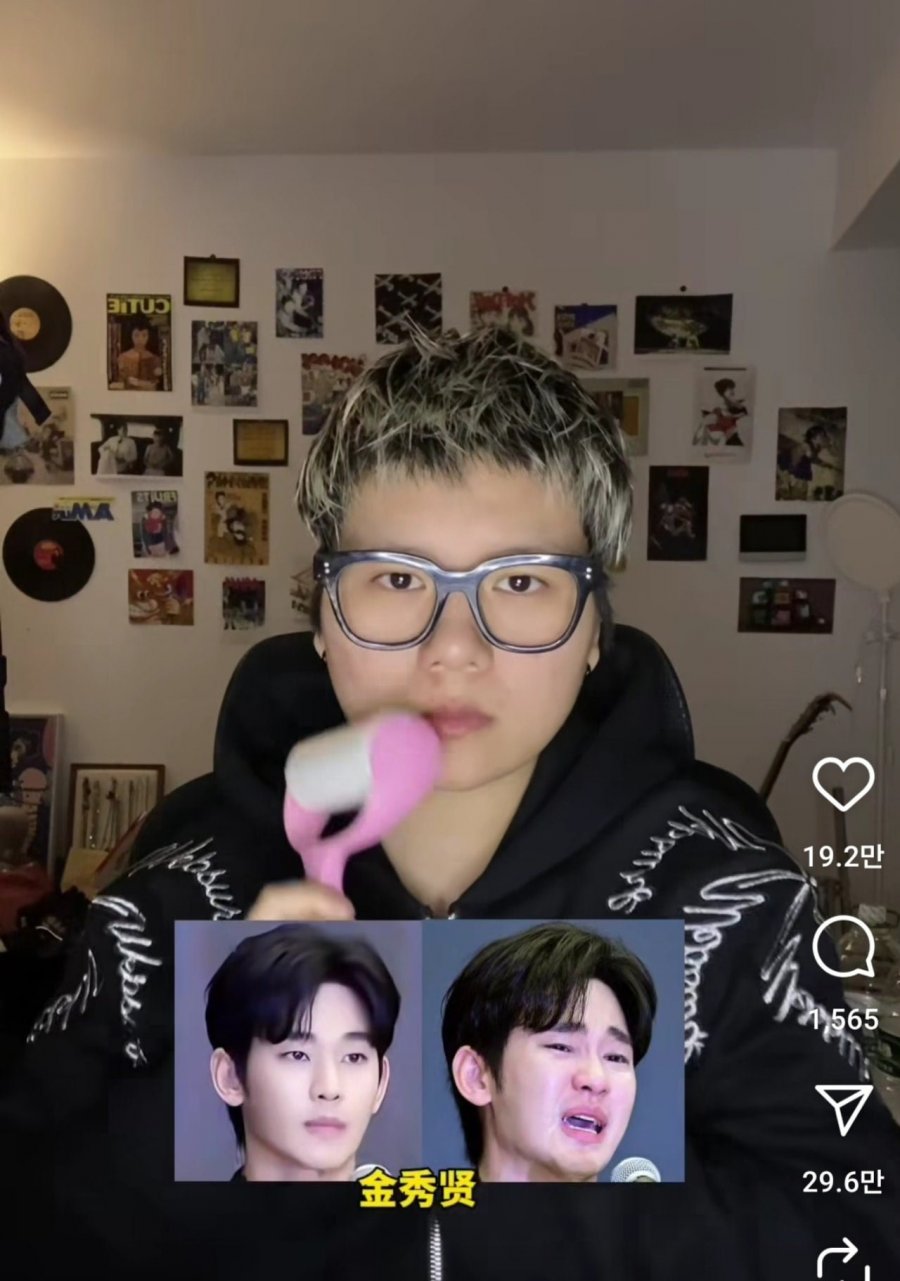Like this reel with the heart icon
This screenshot has width=900, height=1281.
tap(842, 784)
